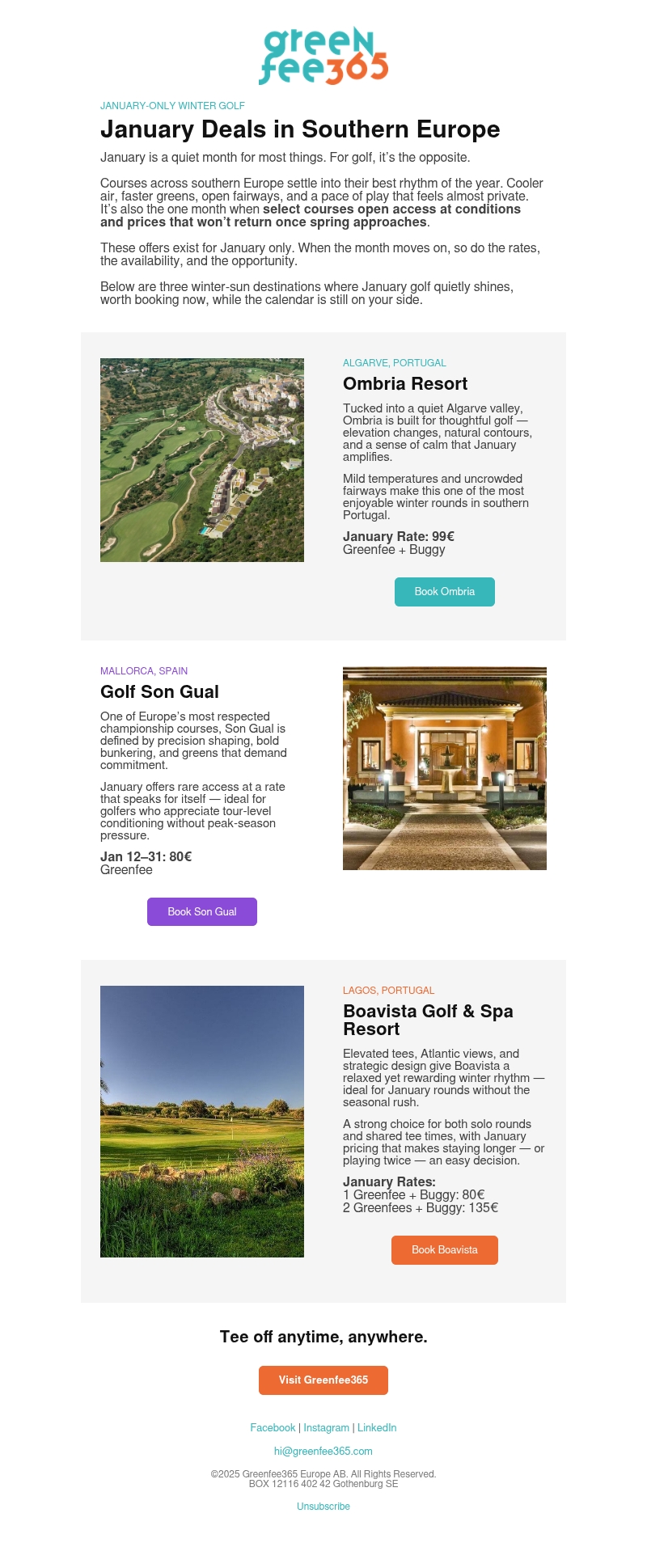Select the Book Boavista button

pyautogui.click(x=445, y=1250)
